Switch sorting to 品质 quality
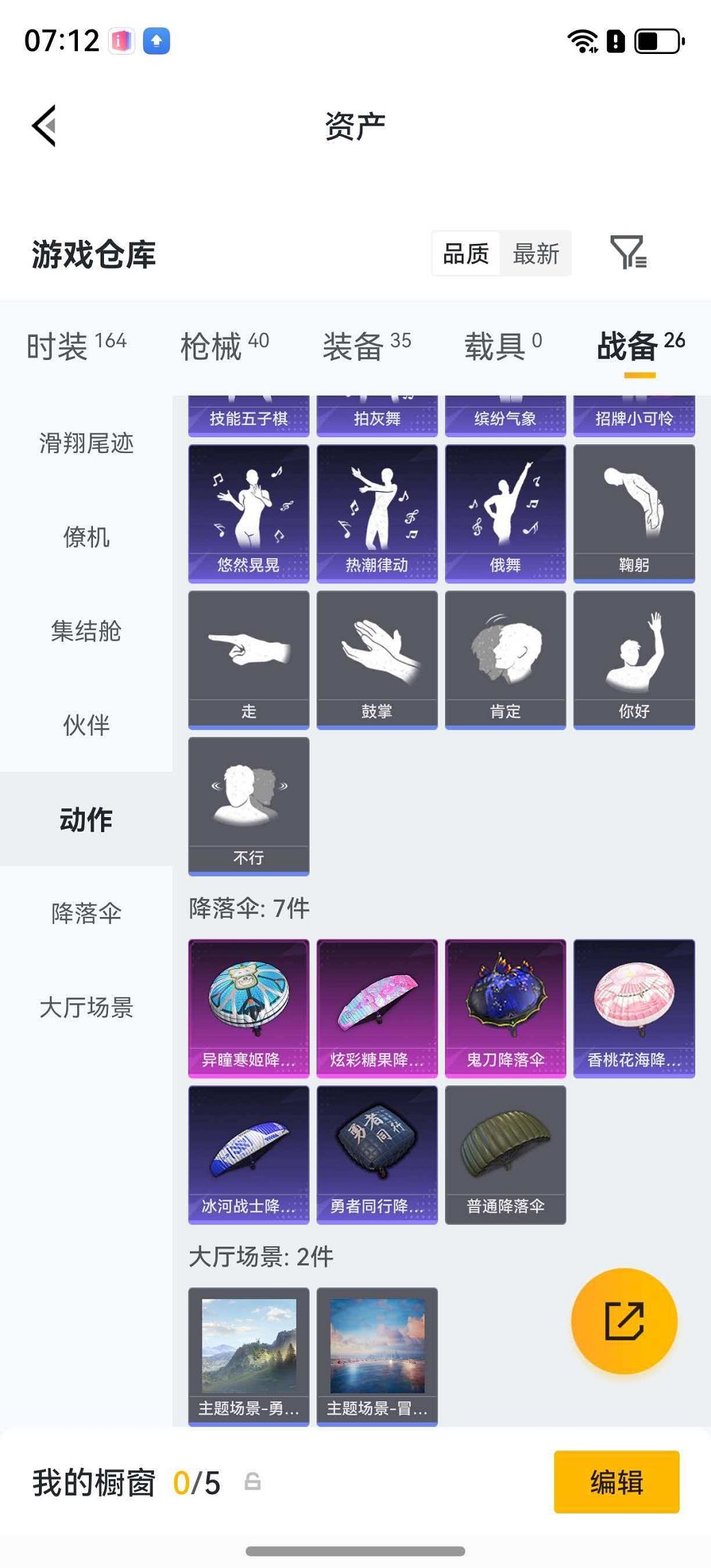Viewport: 711px width, 1568px height. [466, 253]
